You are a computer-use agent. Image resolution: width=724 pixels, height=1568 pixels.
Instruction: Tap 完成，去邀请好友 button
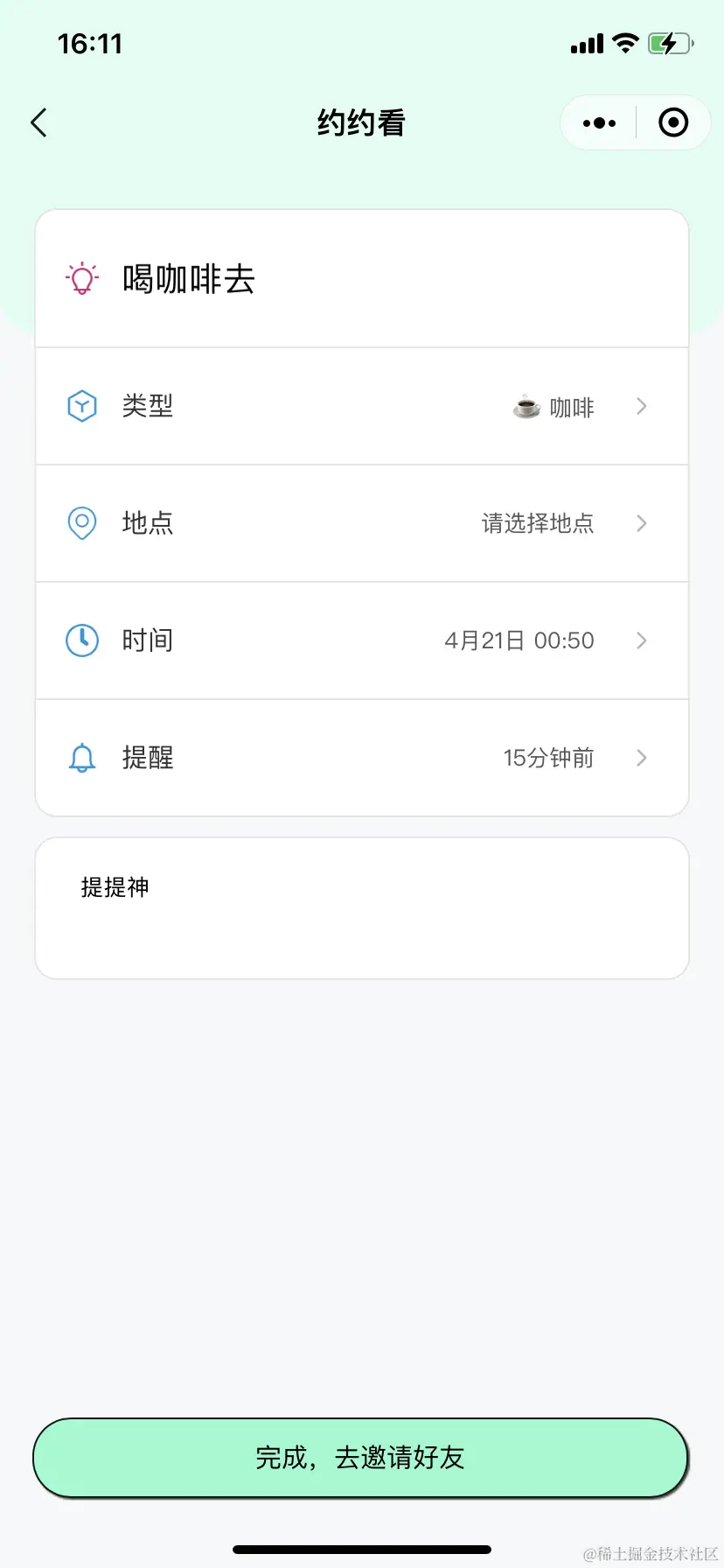point(360,1458)
